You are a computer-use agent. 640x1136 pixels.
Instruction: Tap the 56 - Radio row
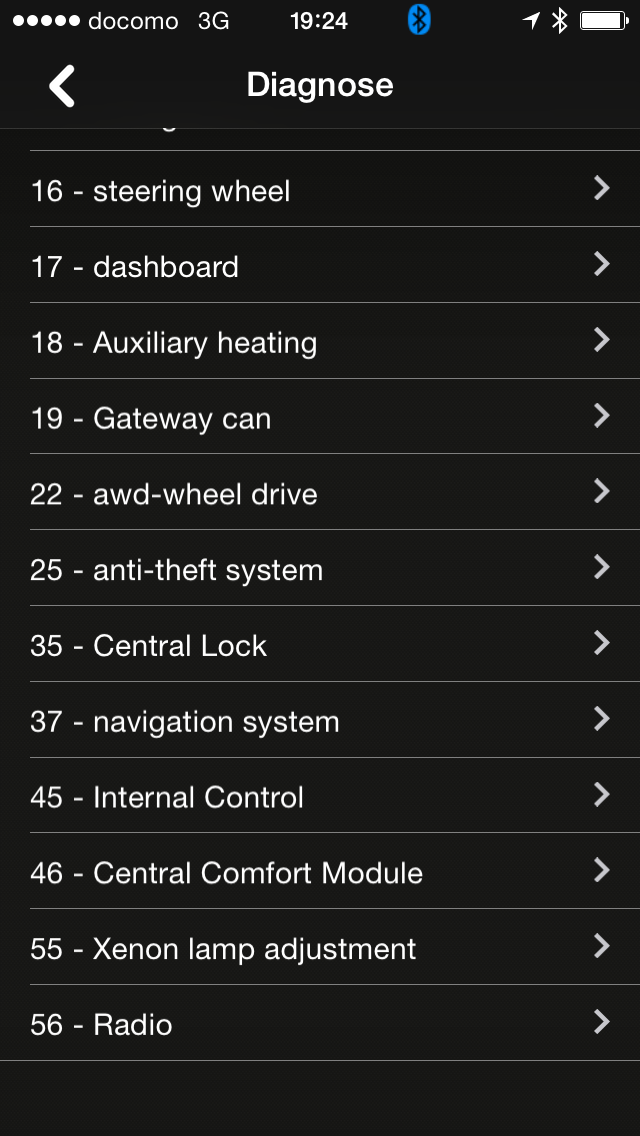[320, 1024]
